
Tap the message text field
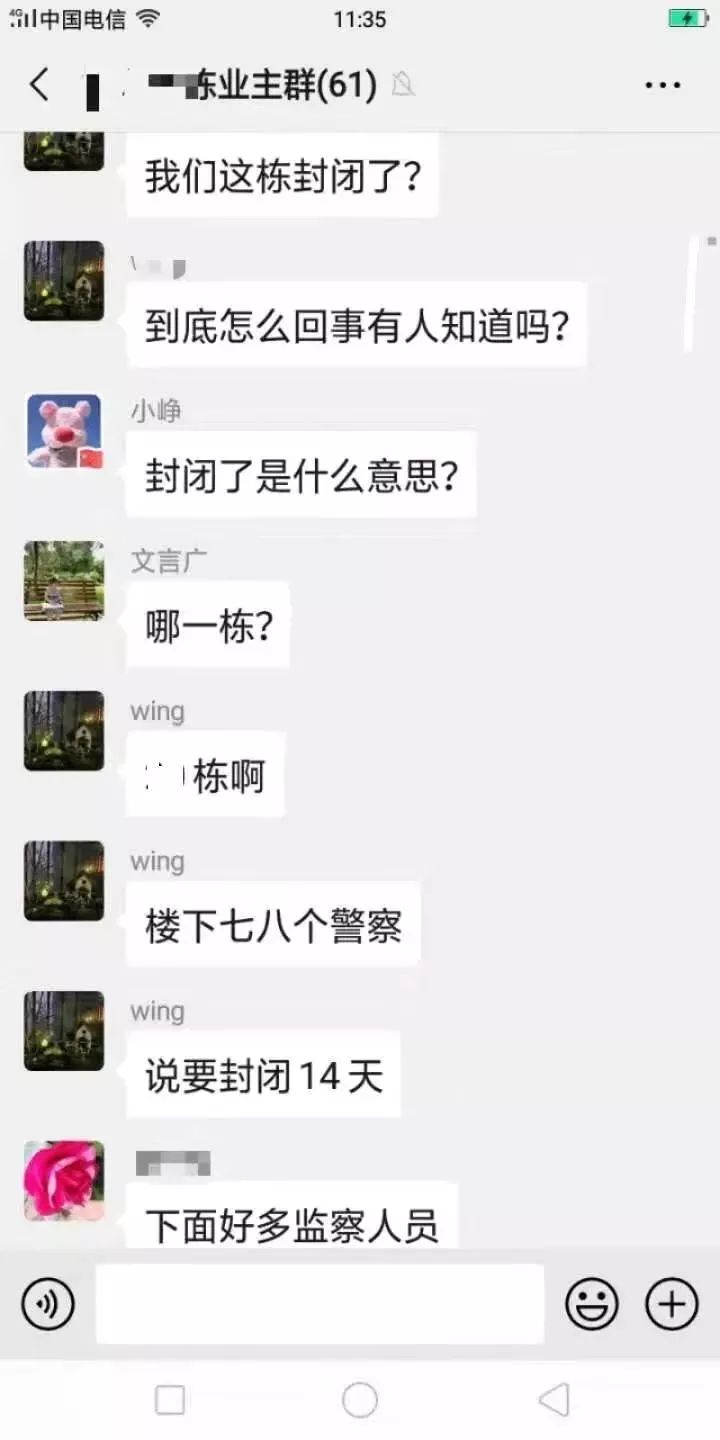(320, 1304)
